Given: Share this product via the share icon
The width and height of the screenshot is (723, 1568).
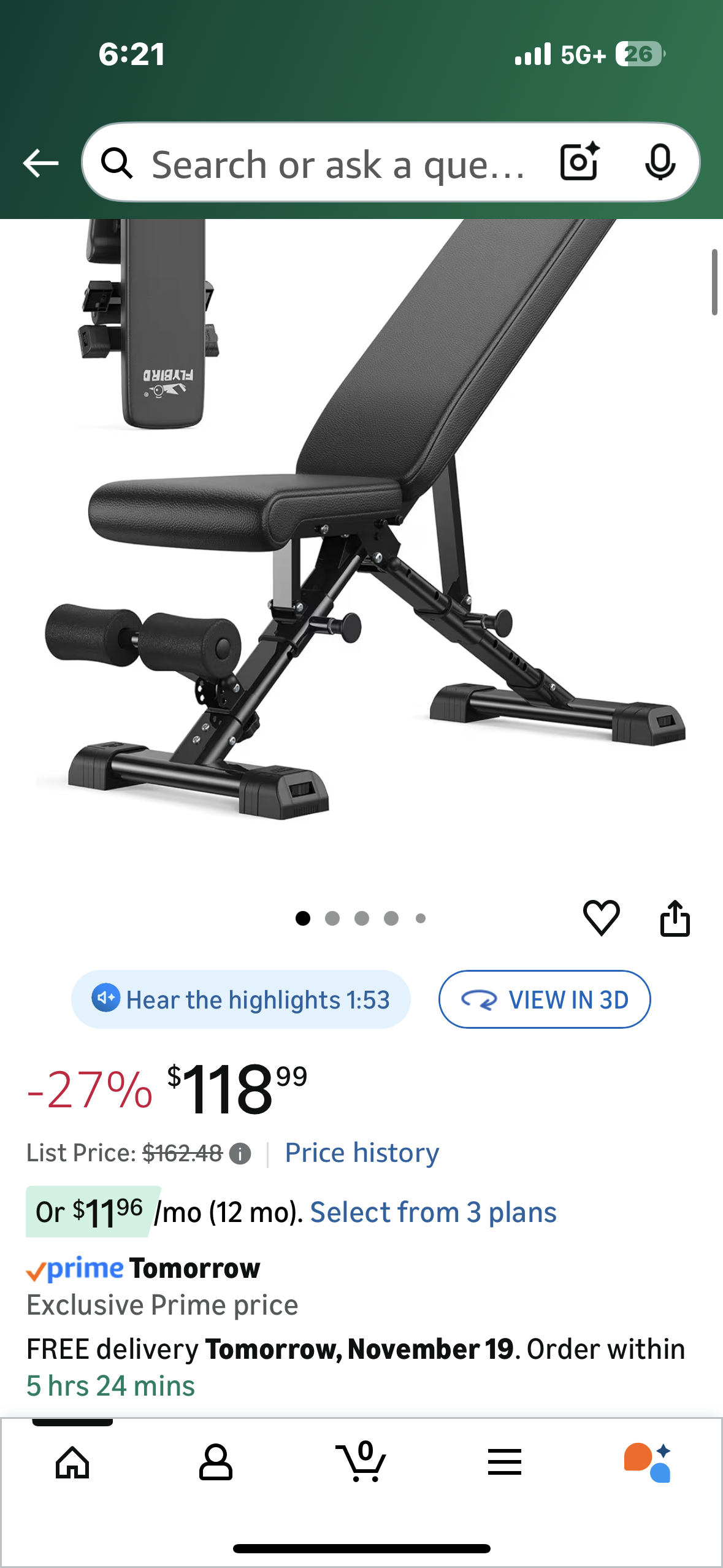Looking at the screenshot, I should (676, 917).
